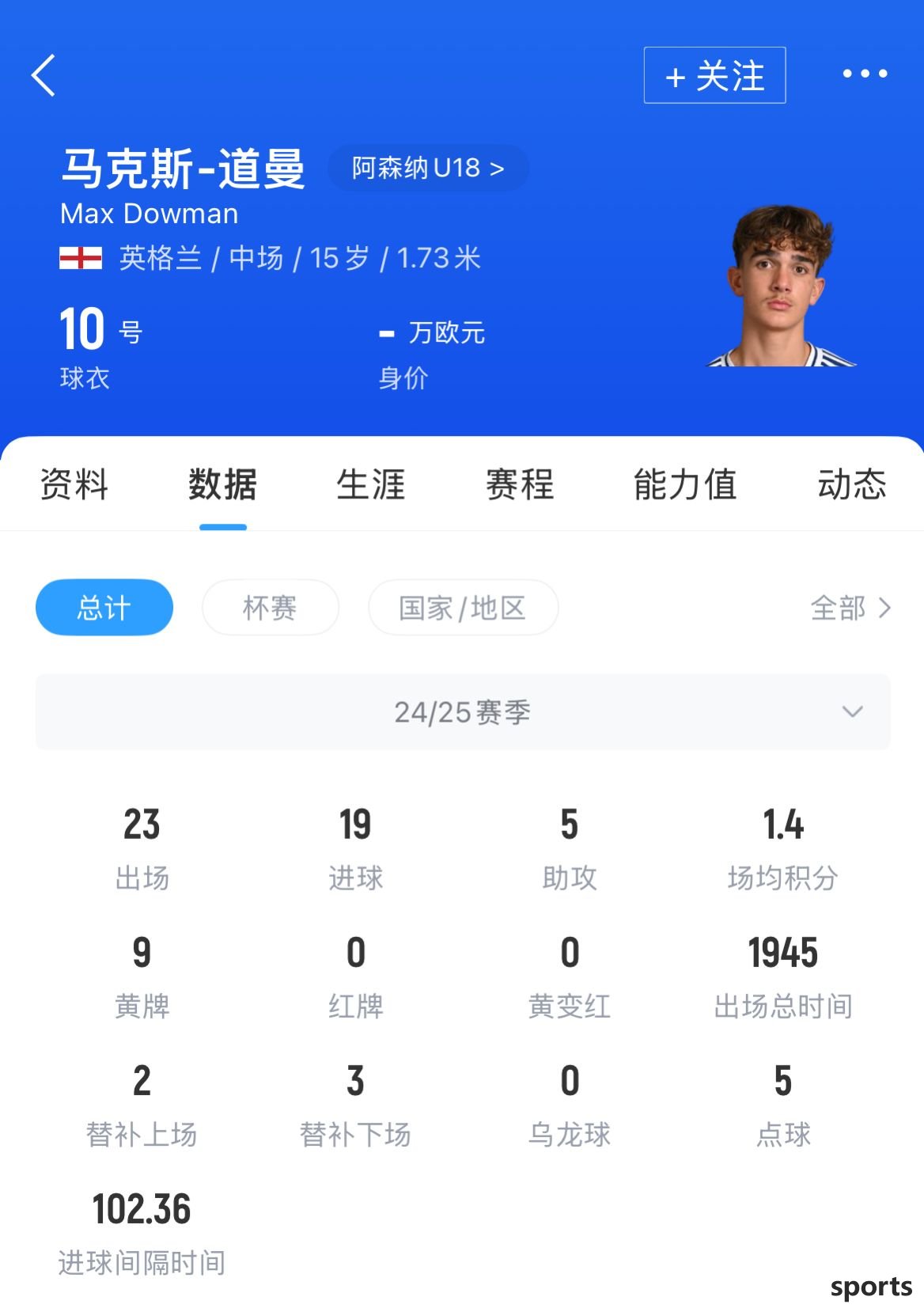Switch to the 生涯 tab
The height and width of the screenshot is (1312, 924).
(x=371, y=484)
